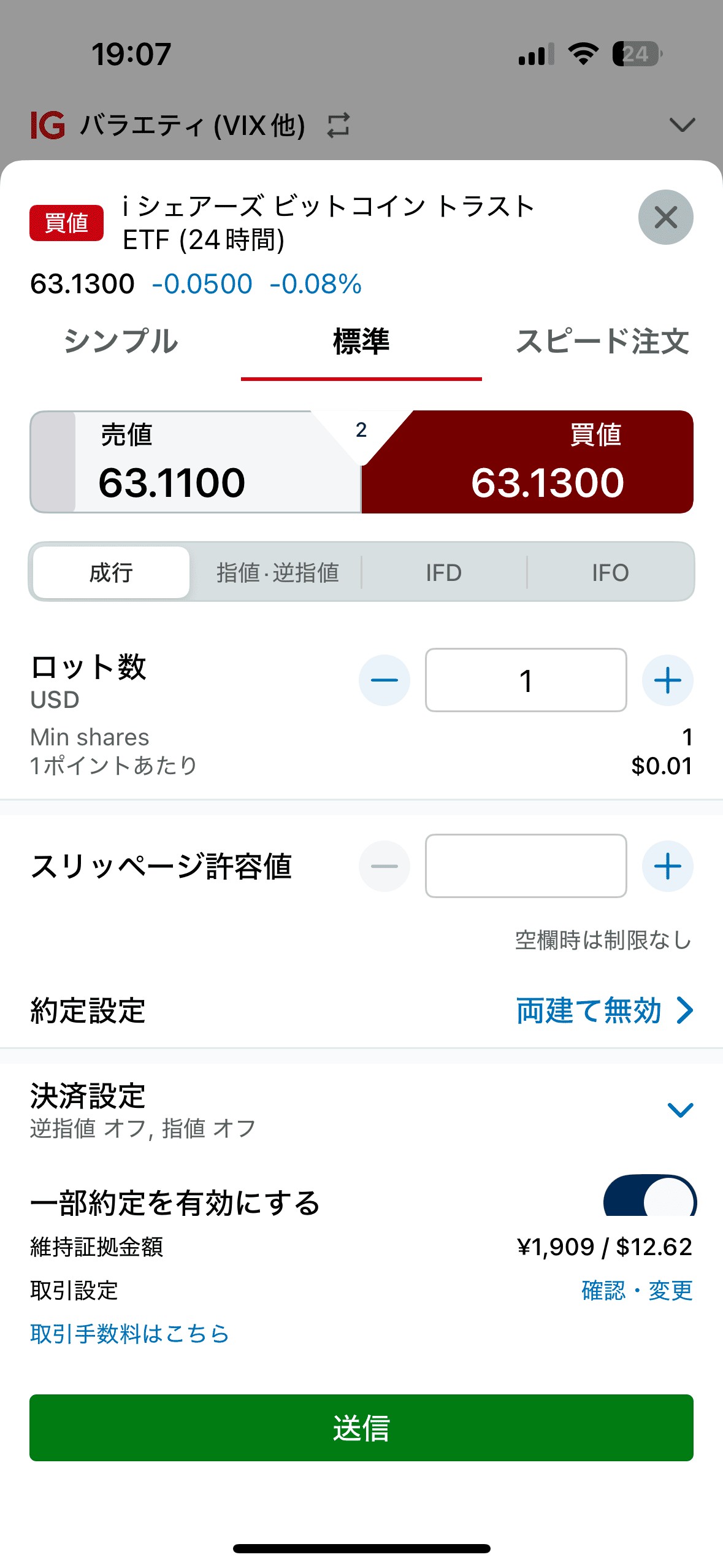Viewport: 723px width, 1568px height.
Task: Open the 取引手数料はこちら link
Action: pyautogui.click(x=129, y=1334)
